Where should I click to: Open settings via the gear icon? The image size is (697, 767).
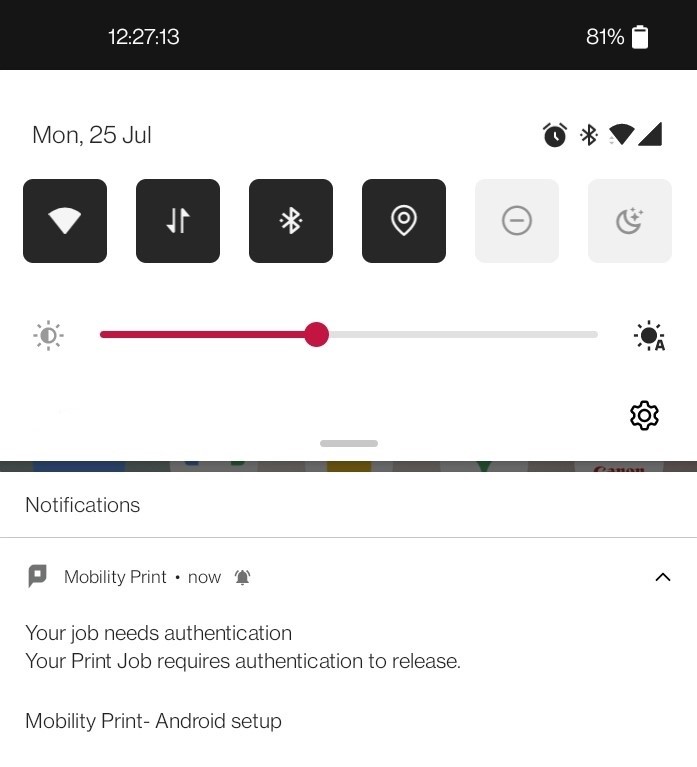644,415
